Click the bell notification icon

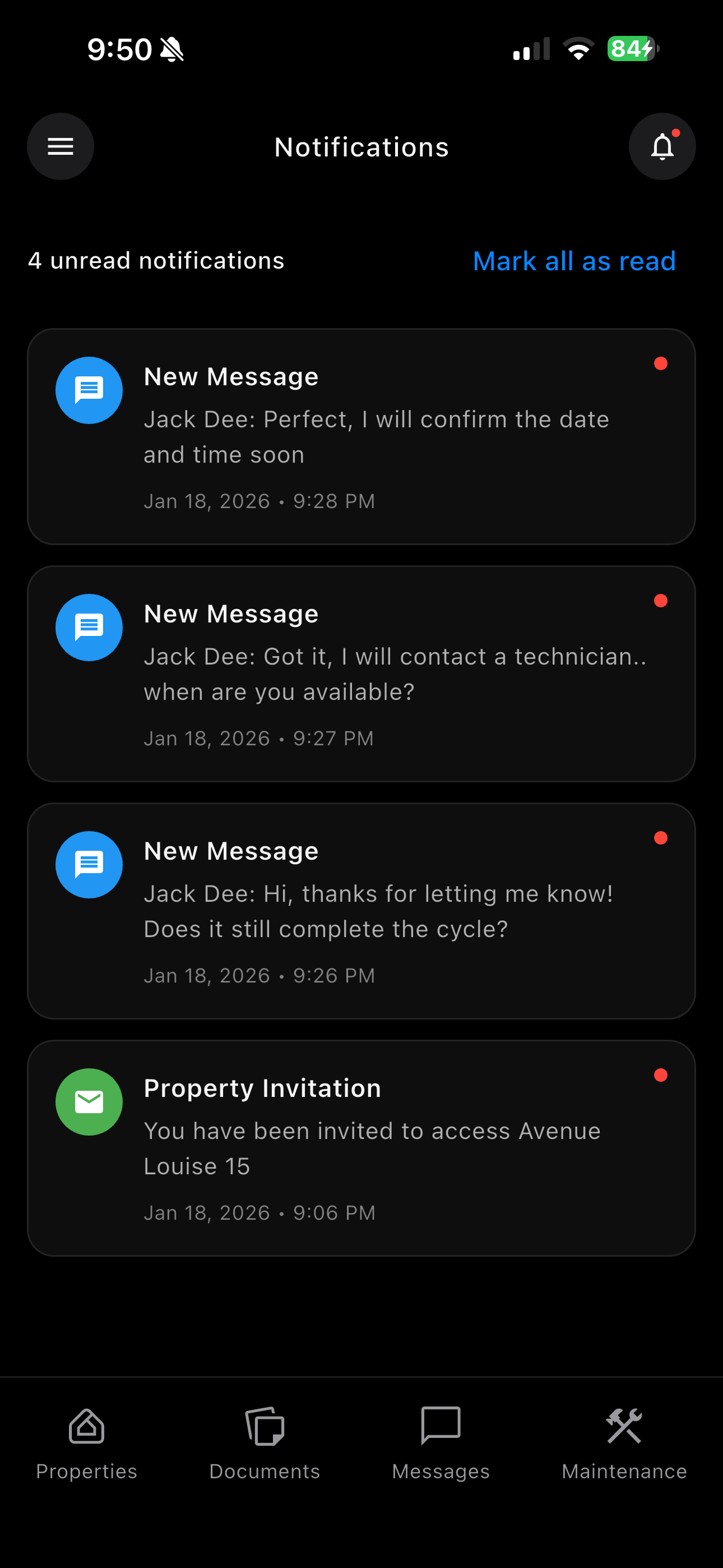(x=662, y=147)
